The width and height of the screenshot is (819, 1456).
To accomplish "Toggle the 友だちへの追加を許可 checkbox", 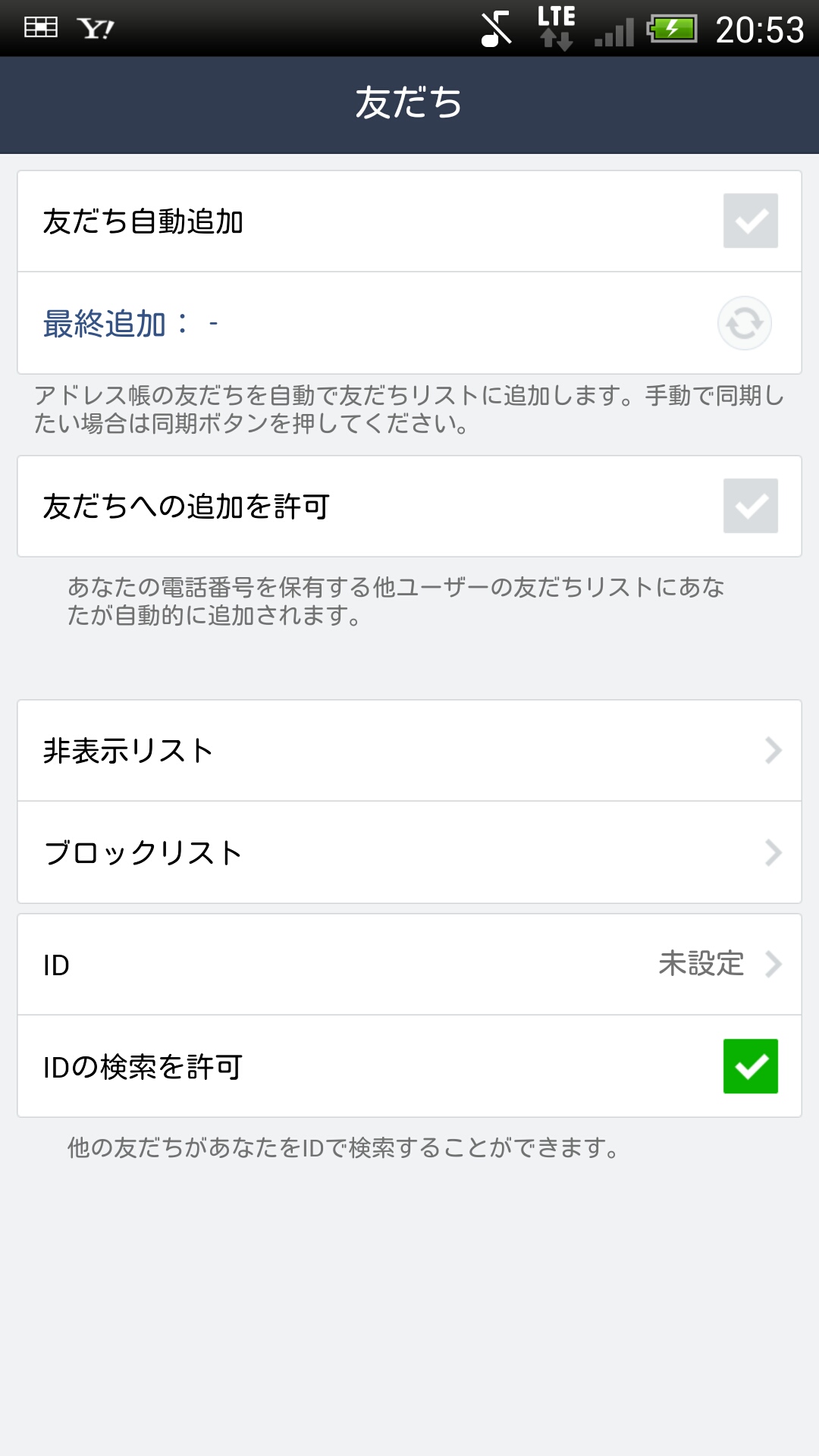I will click(750, 506).
